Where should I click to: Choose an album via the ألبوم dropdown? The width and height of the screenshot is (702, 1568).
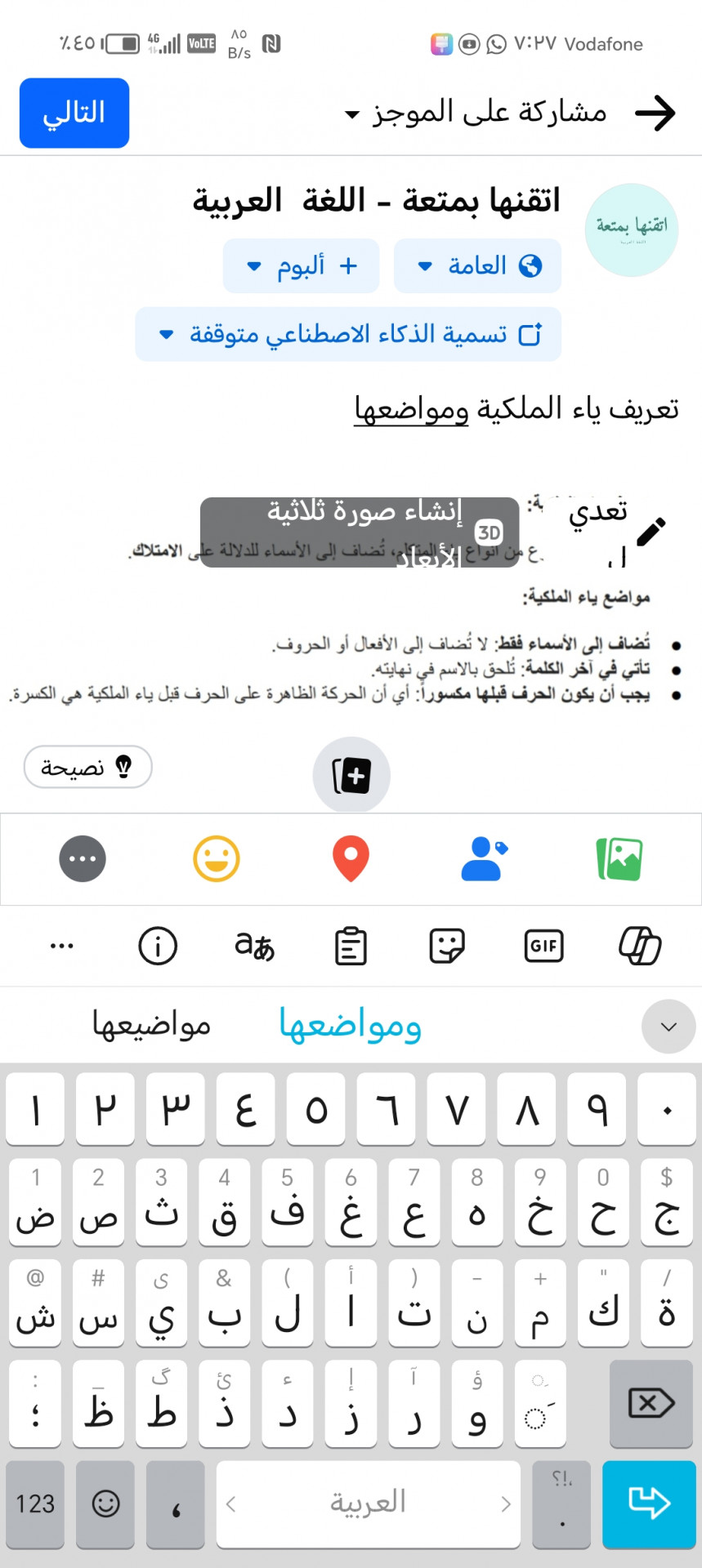click(x=301, y=266)
